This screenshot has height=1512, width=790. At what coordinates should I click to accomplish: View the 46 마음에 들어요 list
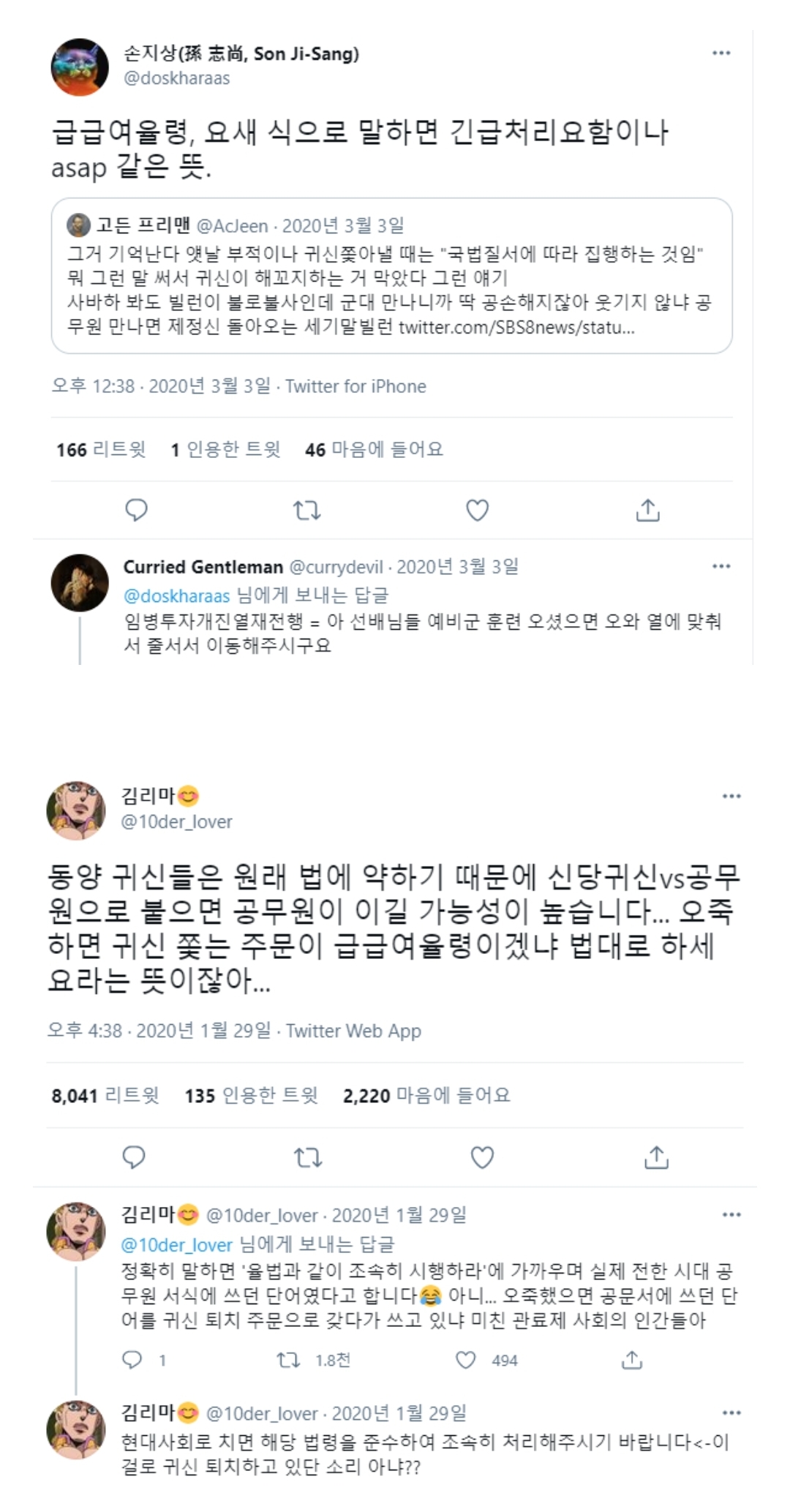374,449
